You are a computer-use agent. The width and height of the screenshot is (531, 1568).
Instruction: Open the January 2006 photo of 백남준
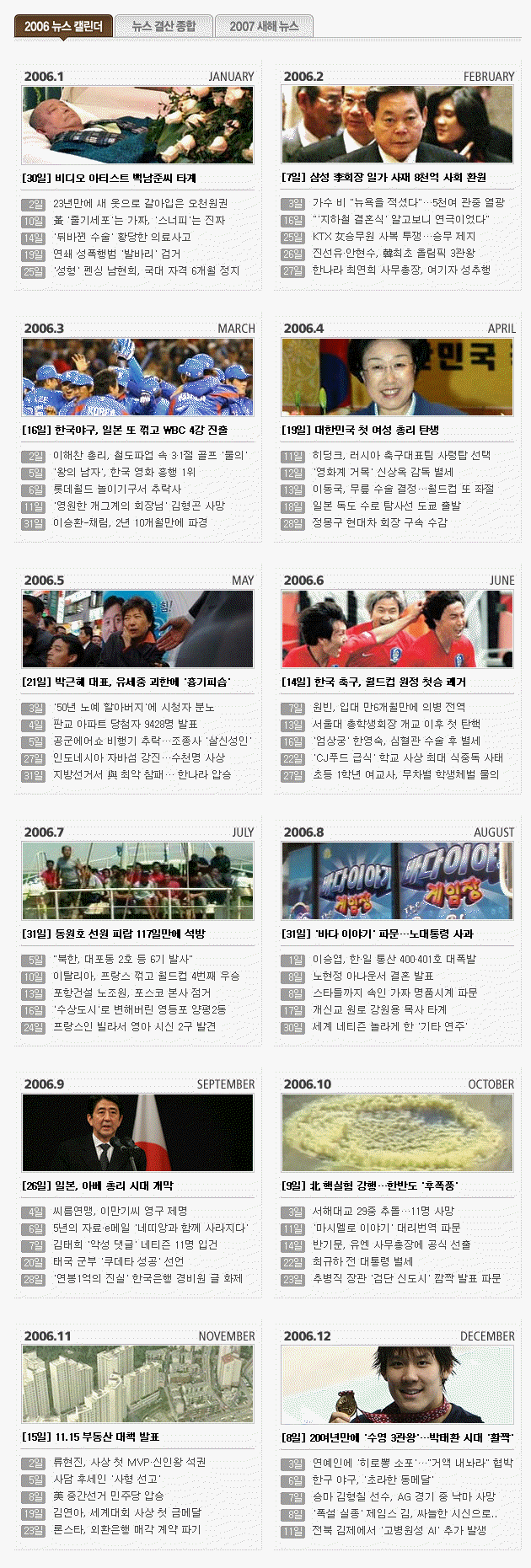coord(137,125)
